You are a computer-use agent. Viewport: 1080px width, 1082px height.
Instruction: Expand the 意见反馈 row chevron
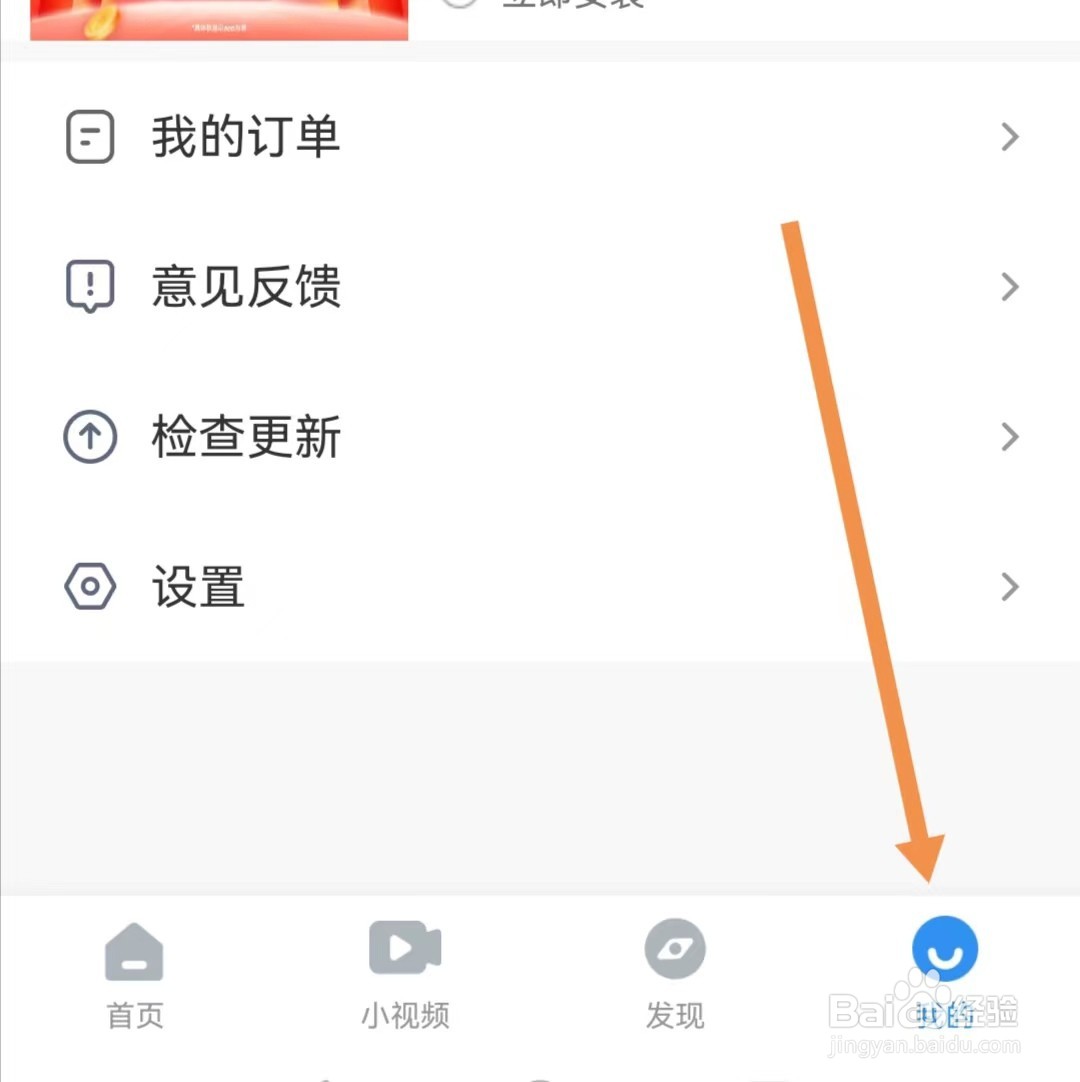[1010, 287]
